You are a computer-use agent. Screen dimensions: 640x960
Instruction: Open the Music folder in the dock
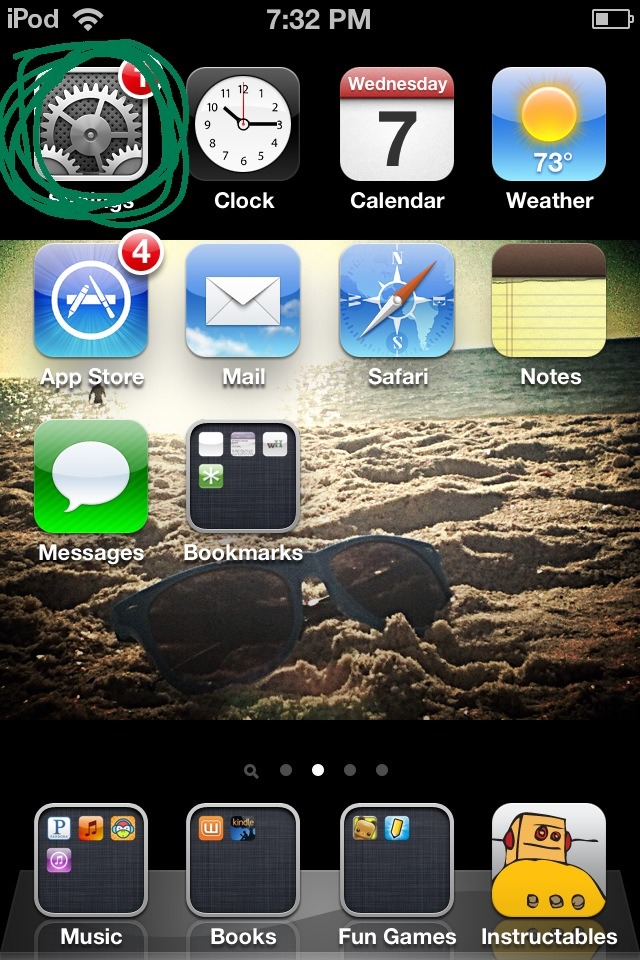tap(92, 860)
